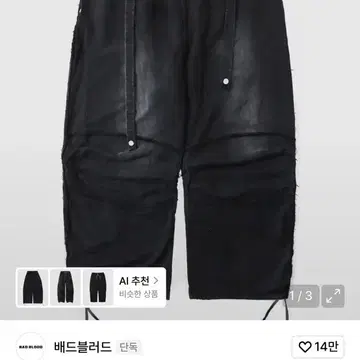
Task: Tap the Bad Blood brand logo
Action: pyautogui.click(x=30, y=347)
